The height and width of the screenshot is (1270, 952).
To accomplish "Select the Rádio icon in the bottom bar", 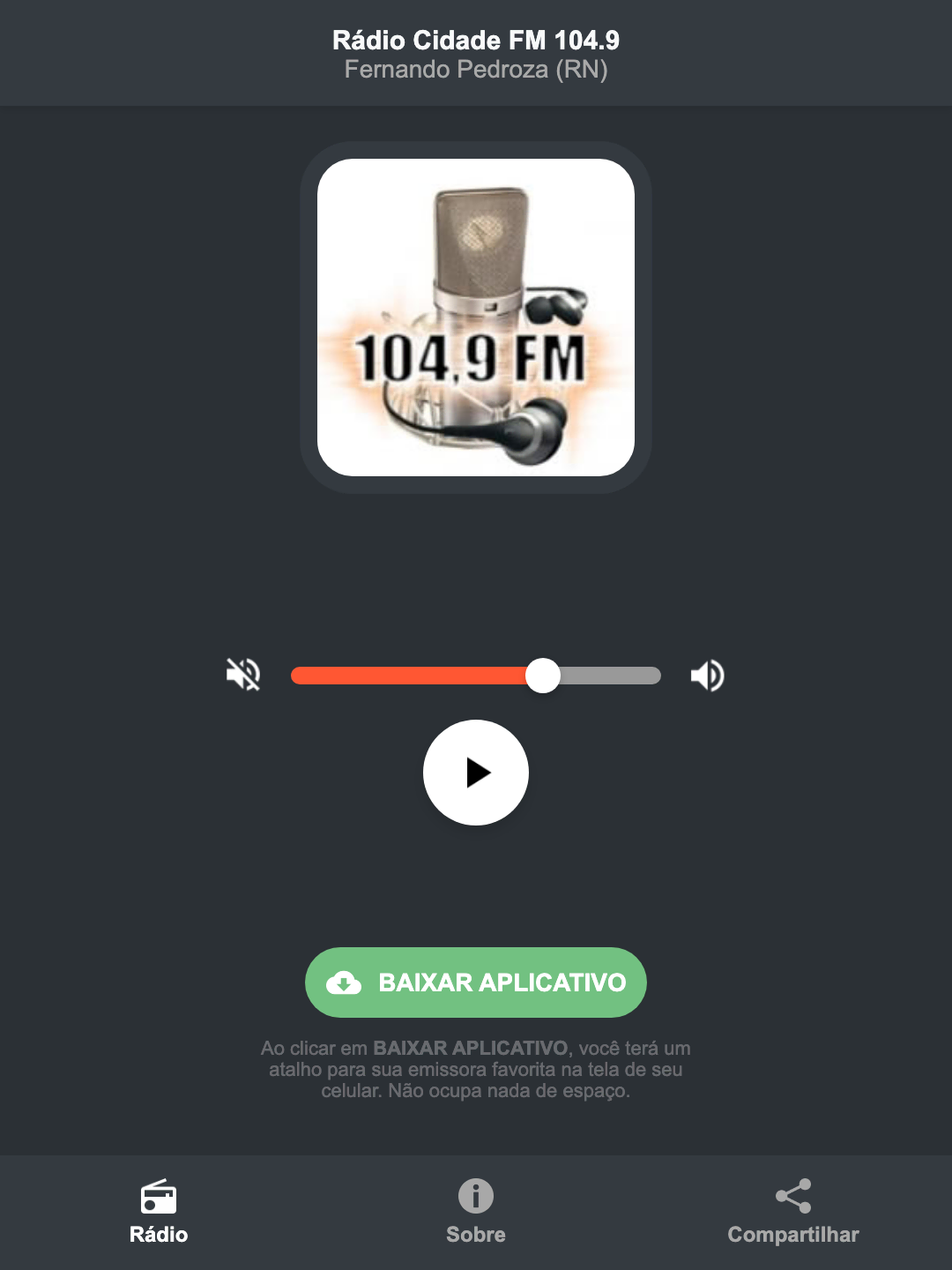I will [x=160, y=1199].
